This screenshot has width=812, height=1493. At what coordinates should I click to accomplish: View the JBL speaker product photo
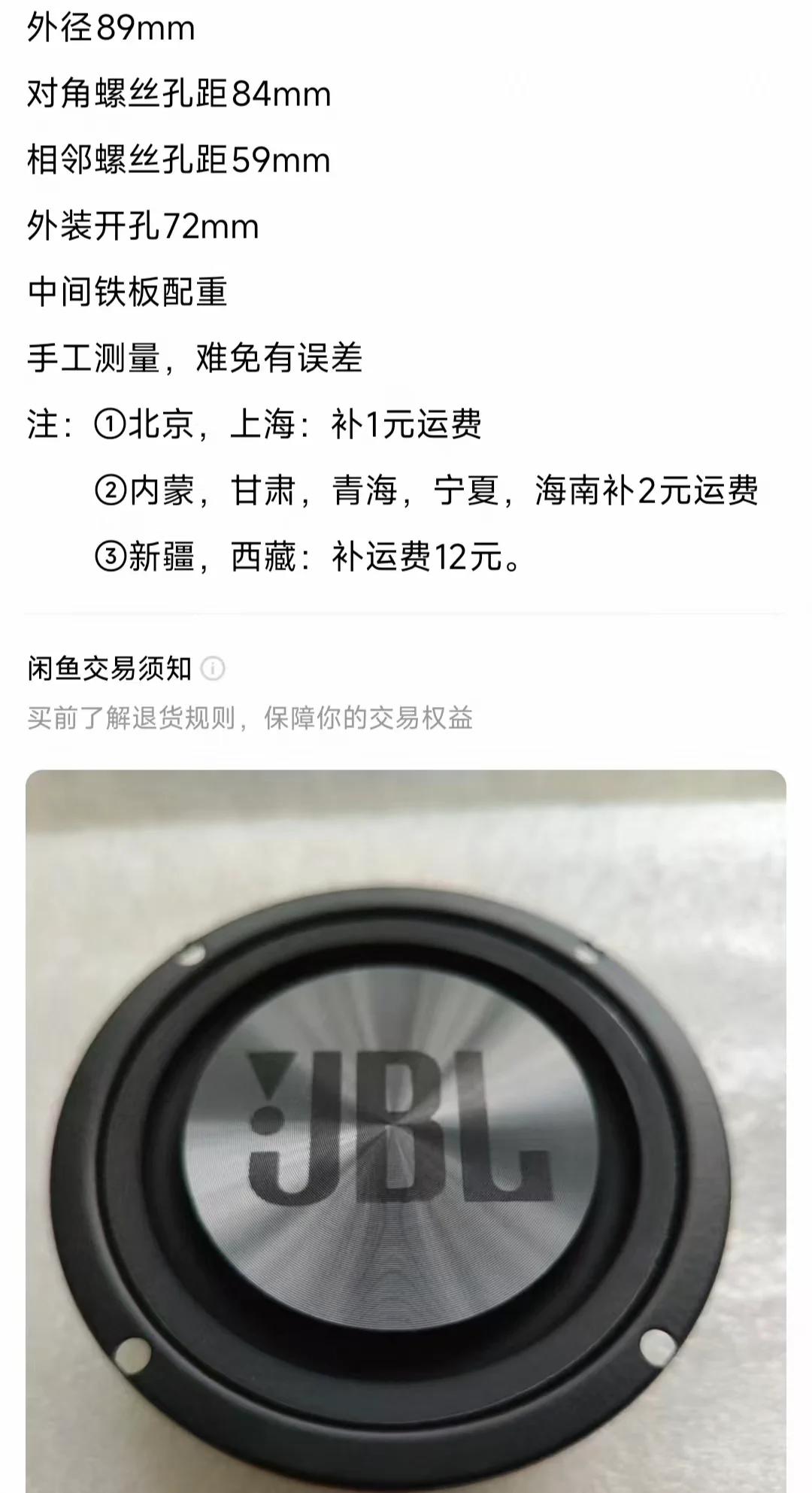pos(406,1131)
